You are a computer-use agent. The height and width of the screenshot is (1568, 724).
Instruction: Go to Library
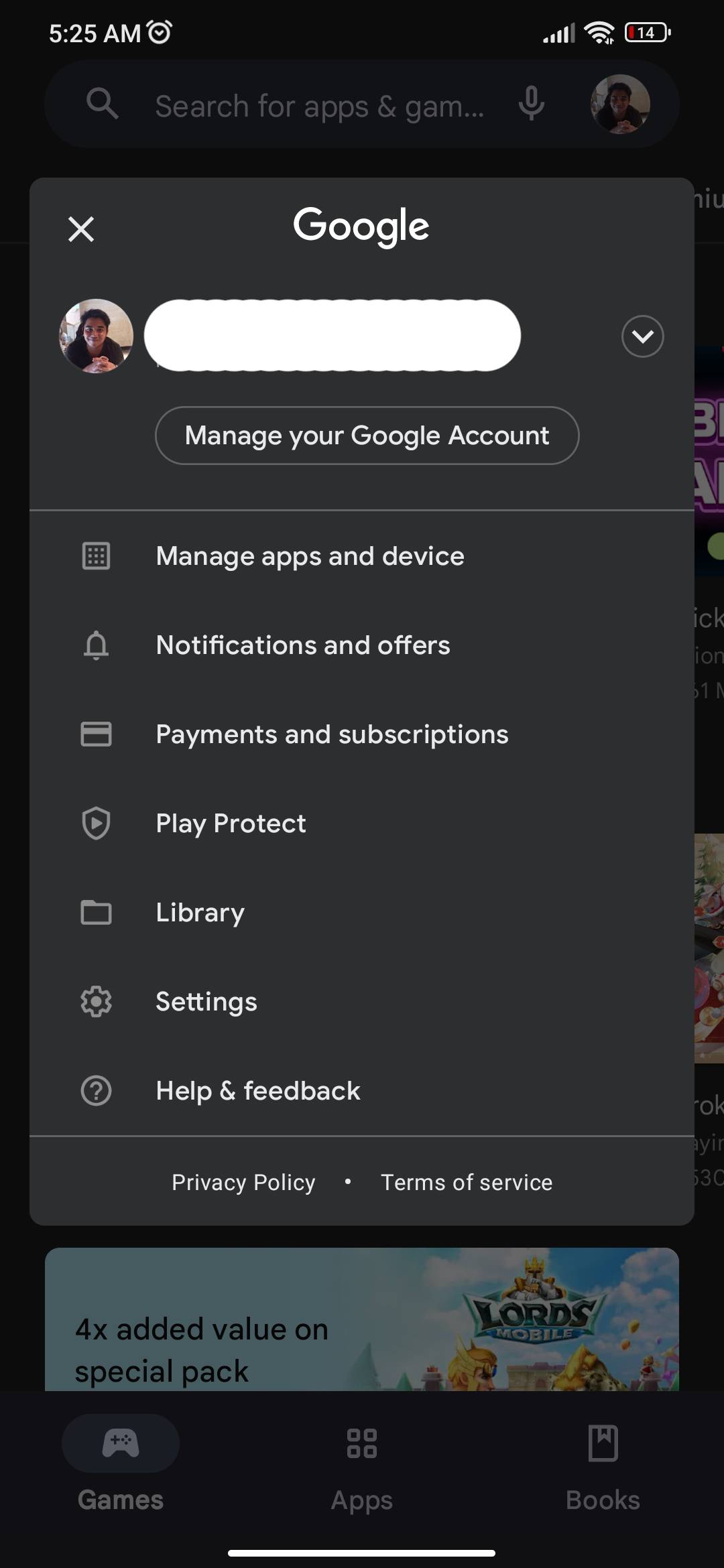pyautogui.click(x=362, y=913)
